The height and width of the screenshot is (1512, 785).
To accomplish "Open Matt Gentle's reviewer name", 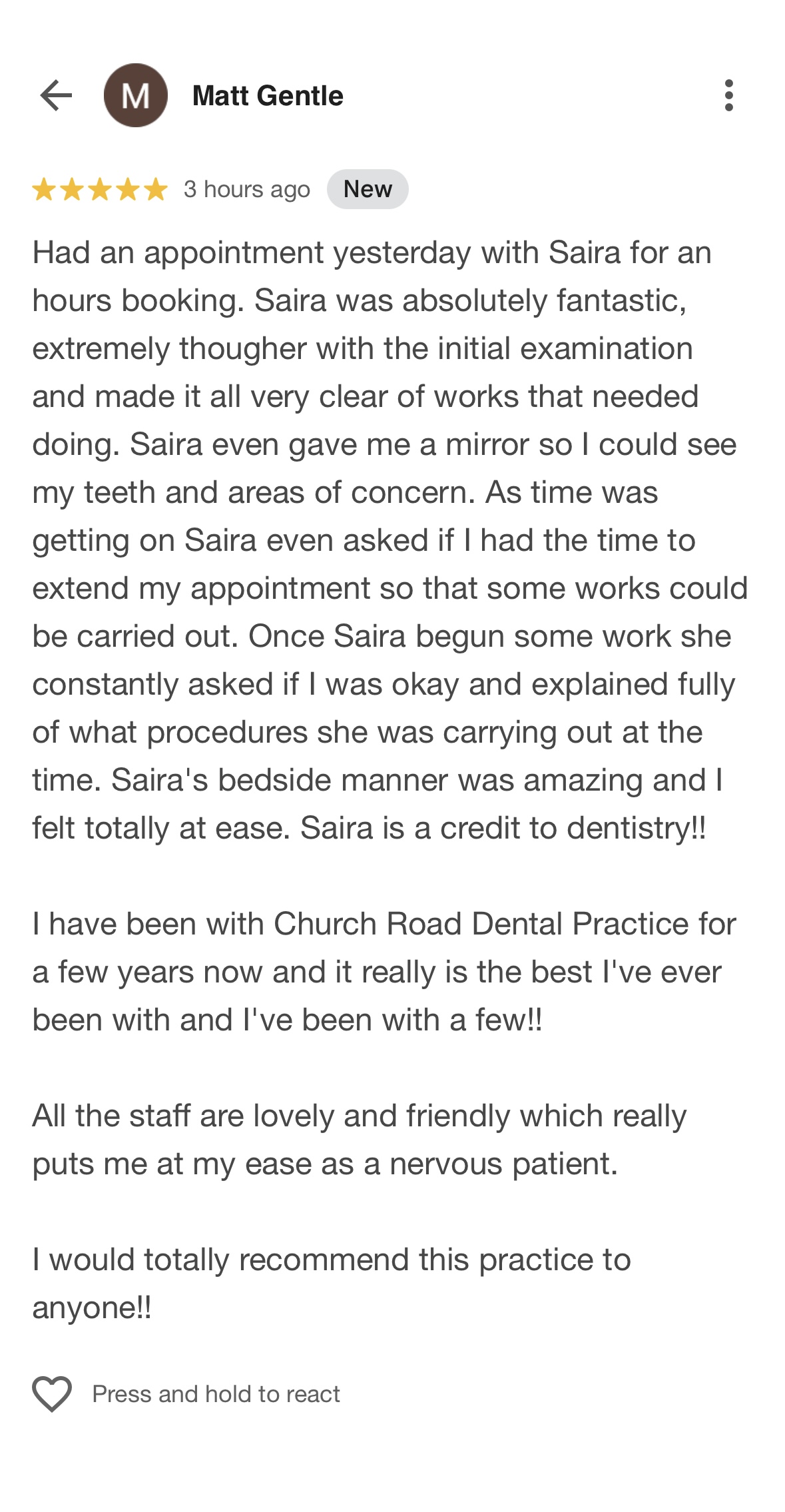I will click(x=268, y=96).
